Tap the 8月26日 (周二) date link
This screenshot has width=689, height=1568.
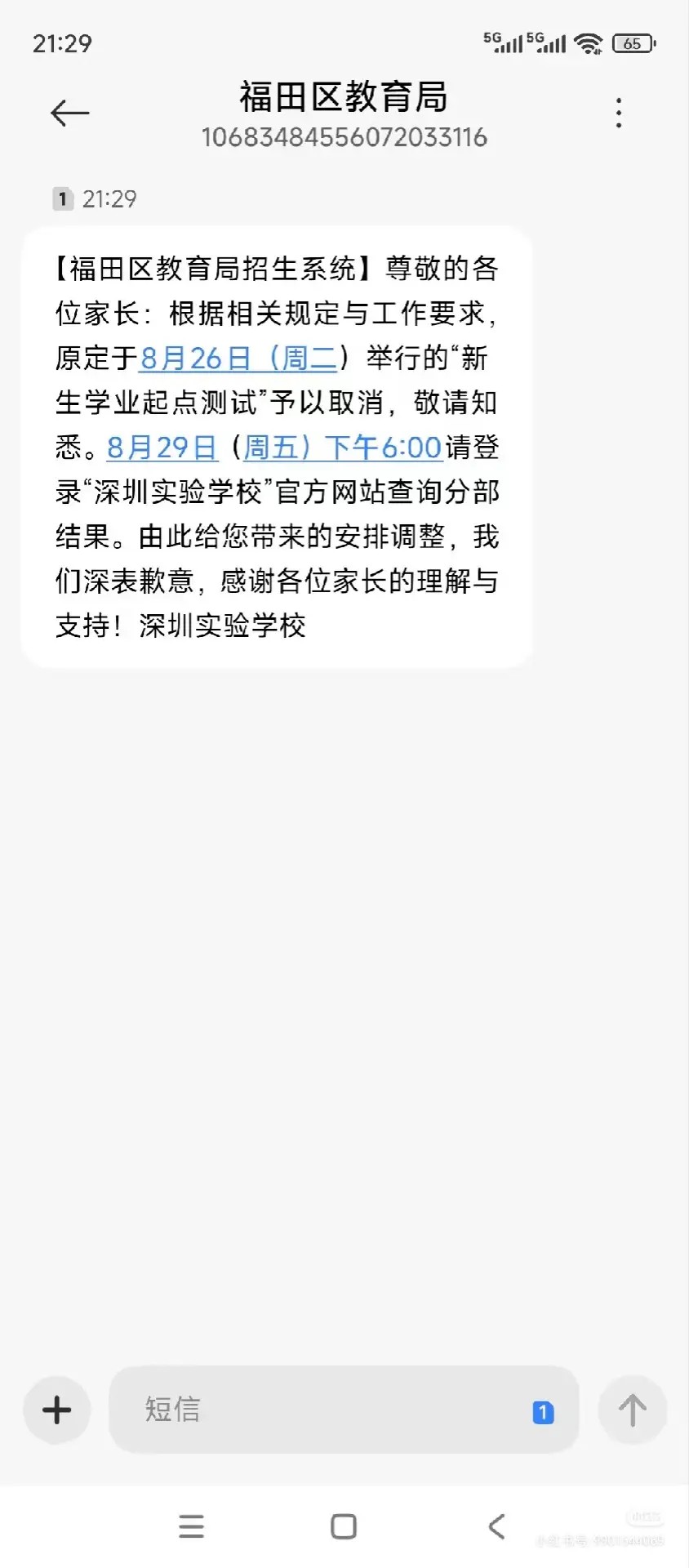coord(238,358)
